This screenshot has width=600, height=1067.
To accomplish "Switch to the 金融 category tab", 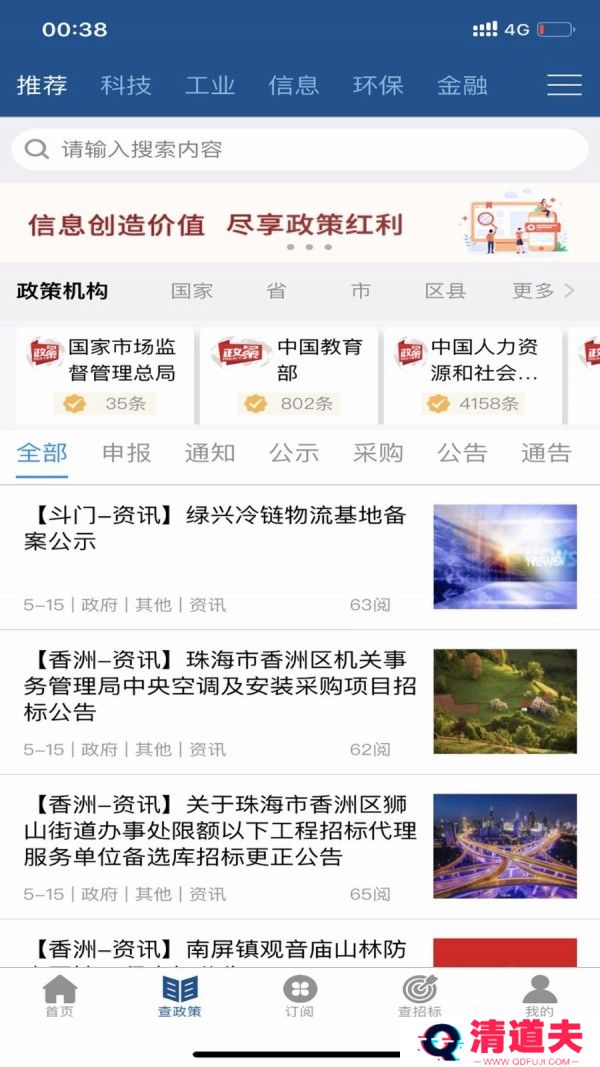I will coord(462,85).
